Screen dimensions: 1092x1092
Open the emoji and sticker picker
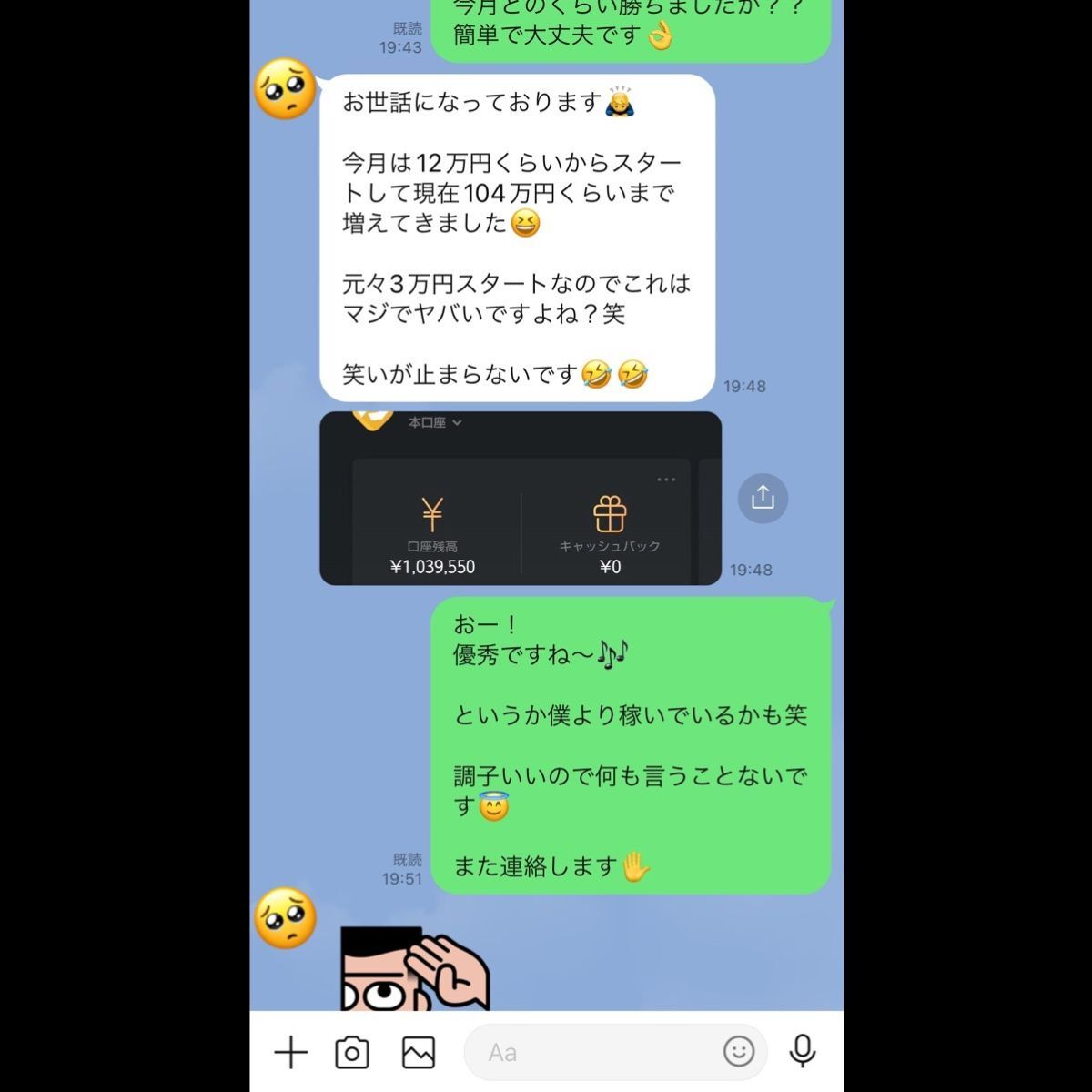739,1052
